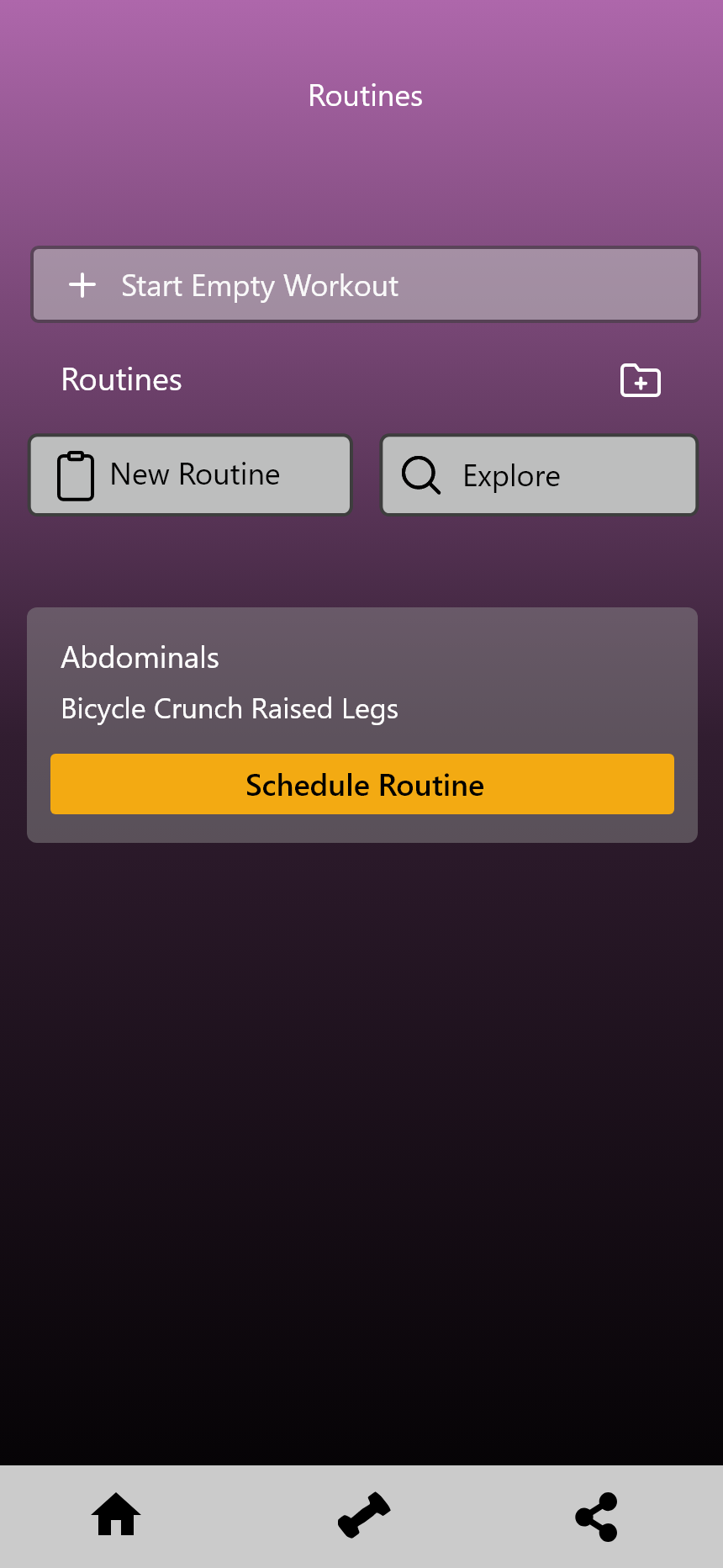Open the share tab

[x=597, y=1516]
